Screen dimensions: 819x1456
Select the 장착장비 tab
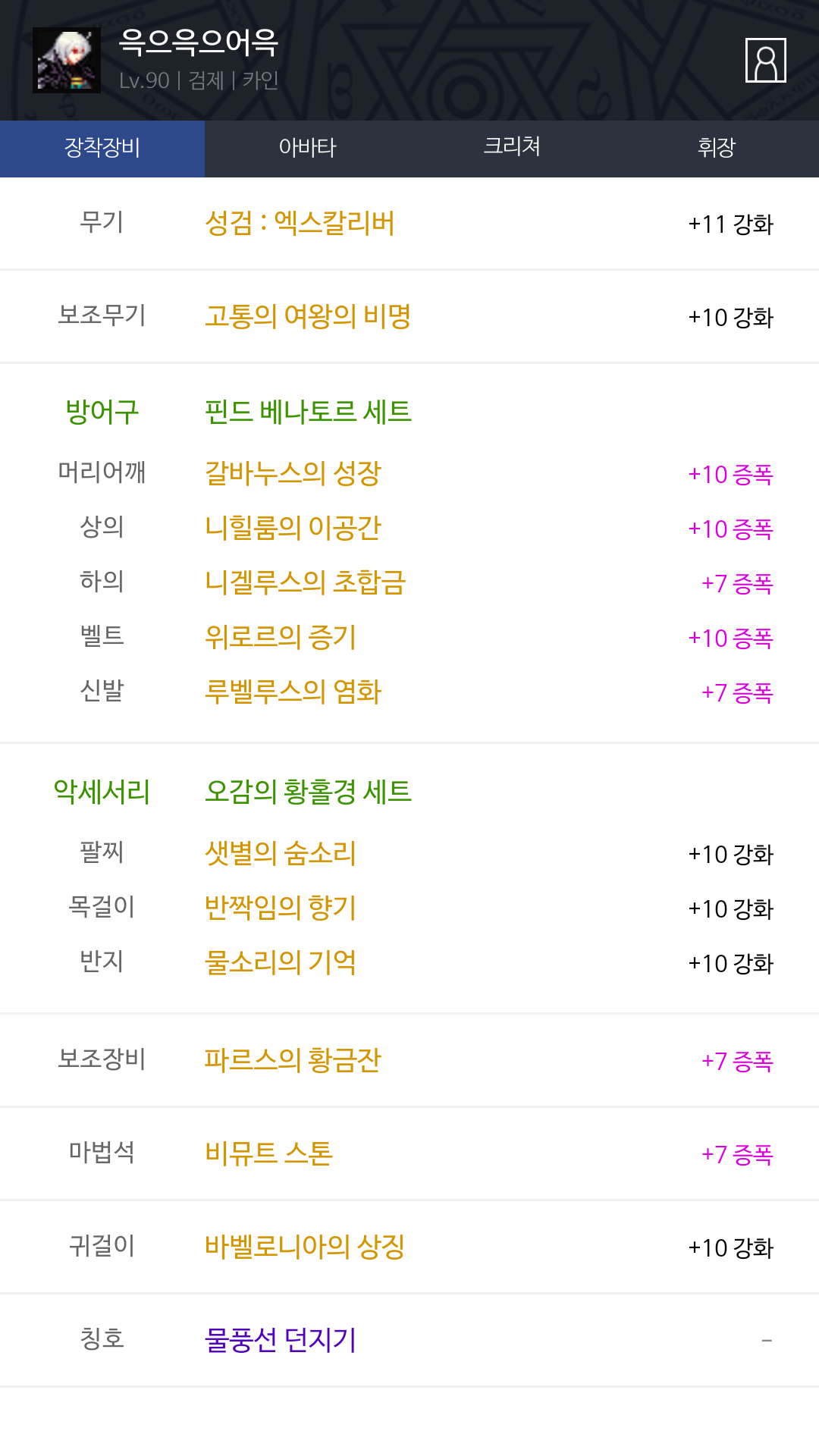pyautogui.click(x=102, y=149)
